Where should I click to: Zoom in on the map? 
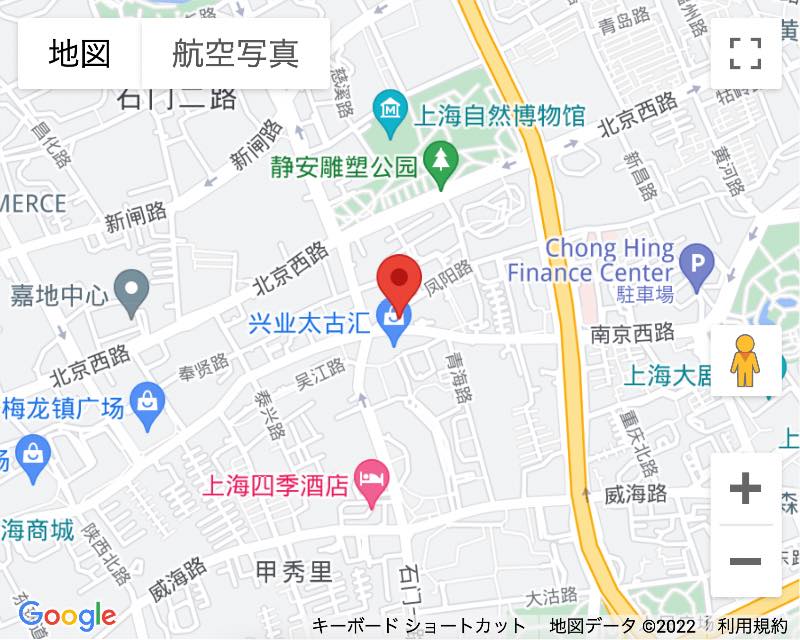point(745,489)
